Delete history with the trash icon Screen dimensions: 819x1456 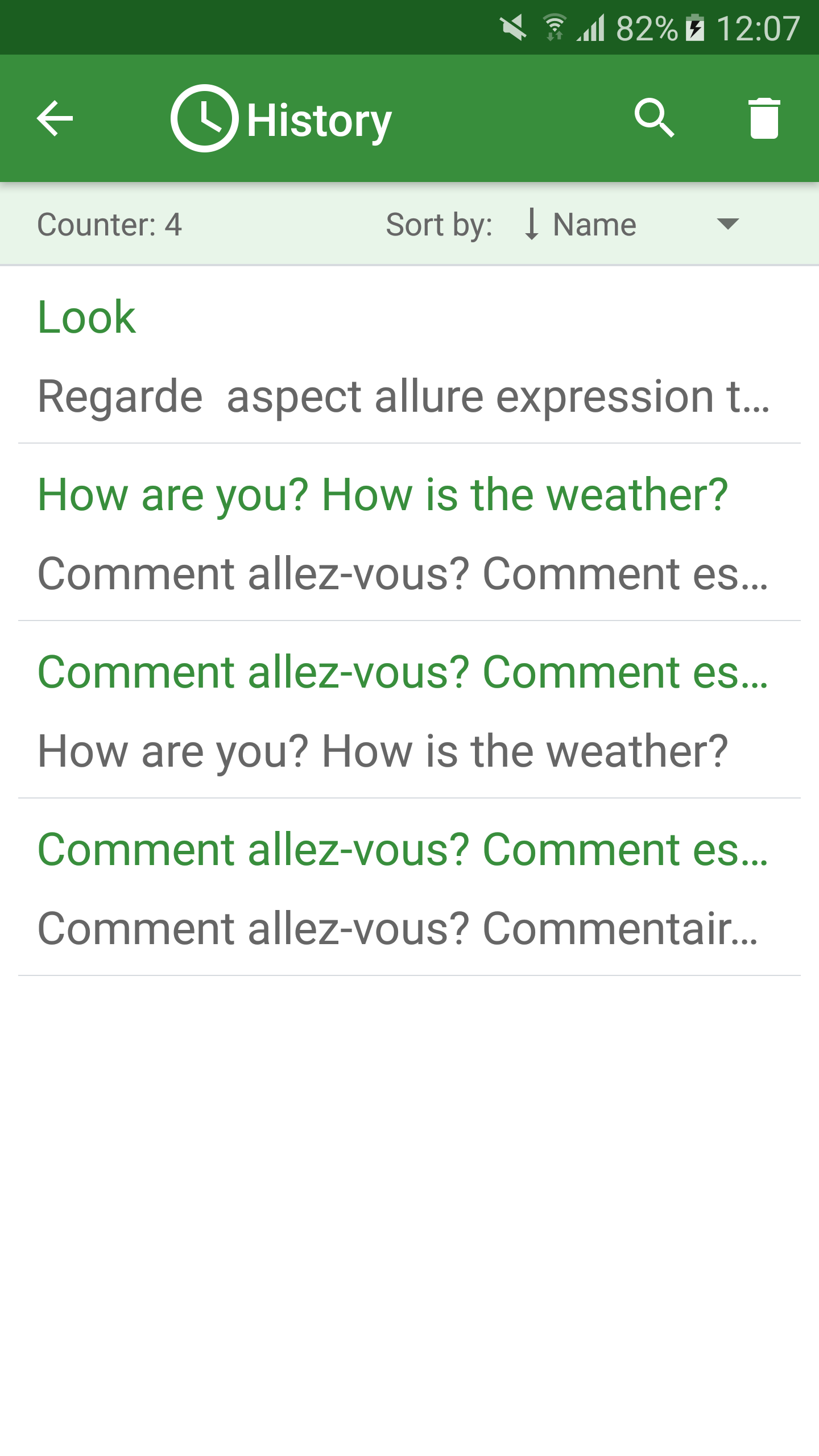pos(763,118)
